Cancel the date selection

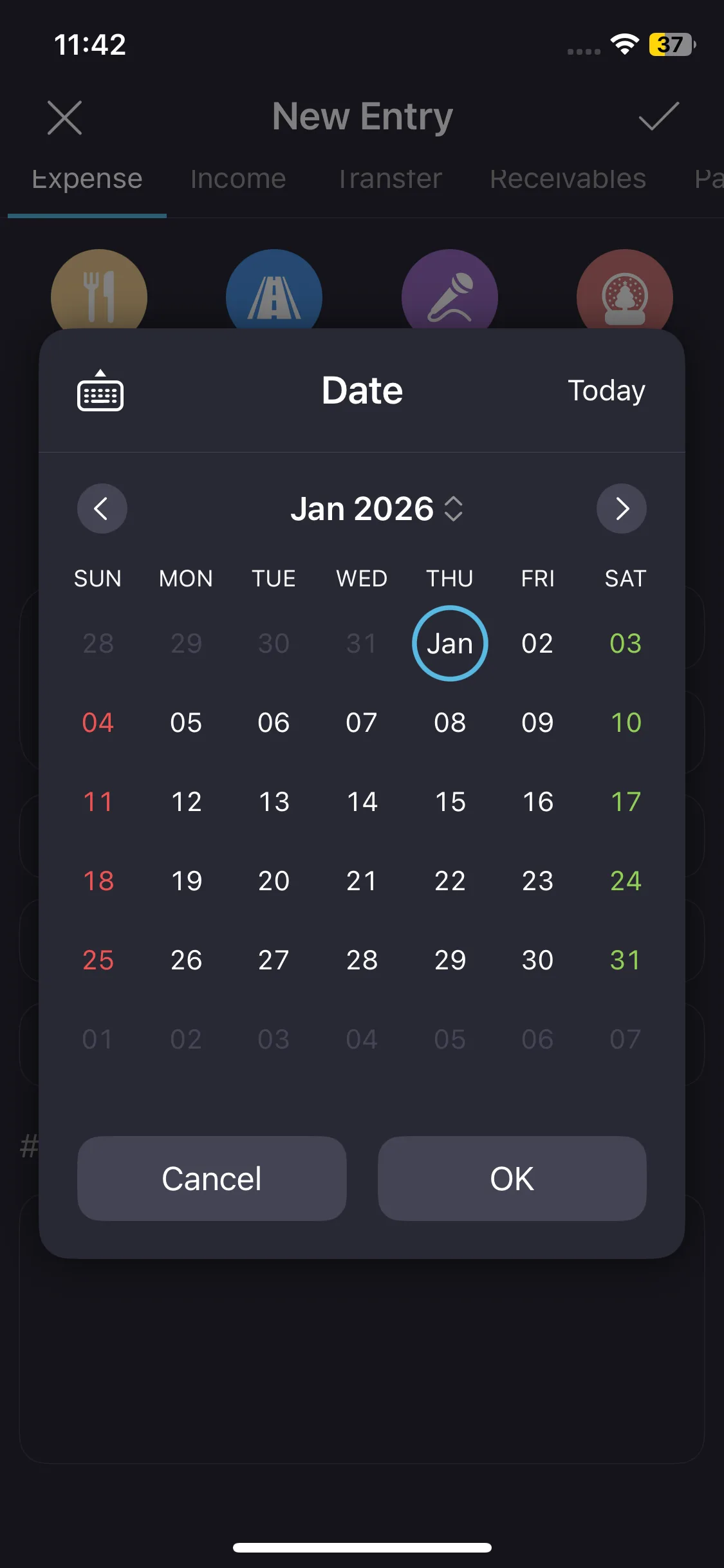[x=212, y=1179]
